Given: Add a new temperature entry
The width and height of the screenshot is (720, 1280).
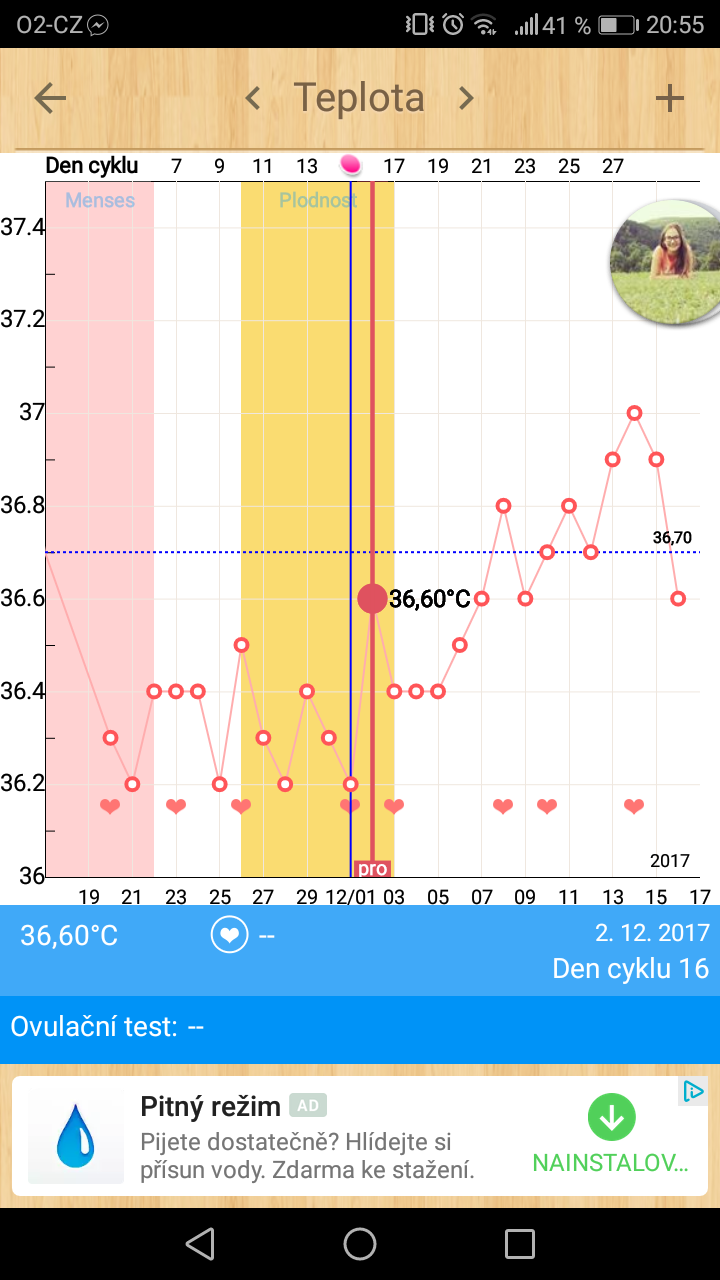Looking at the screenshot, I should pos(669,98).
